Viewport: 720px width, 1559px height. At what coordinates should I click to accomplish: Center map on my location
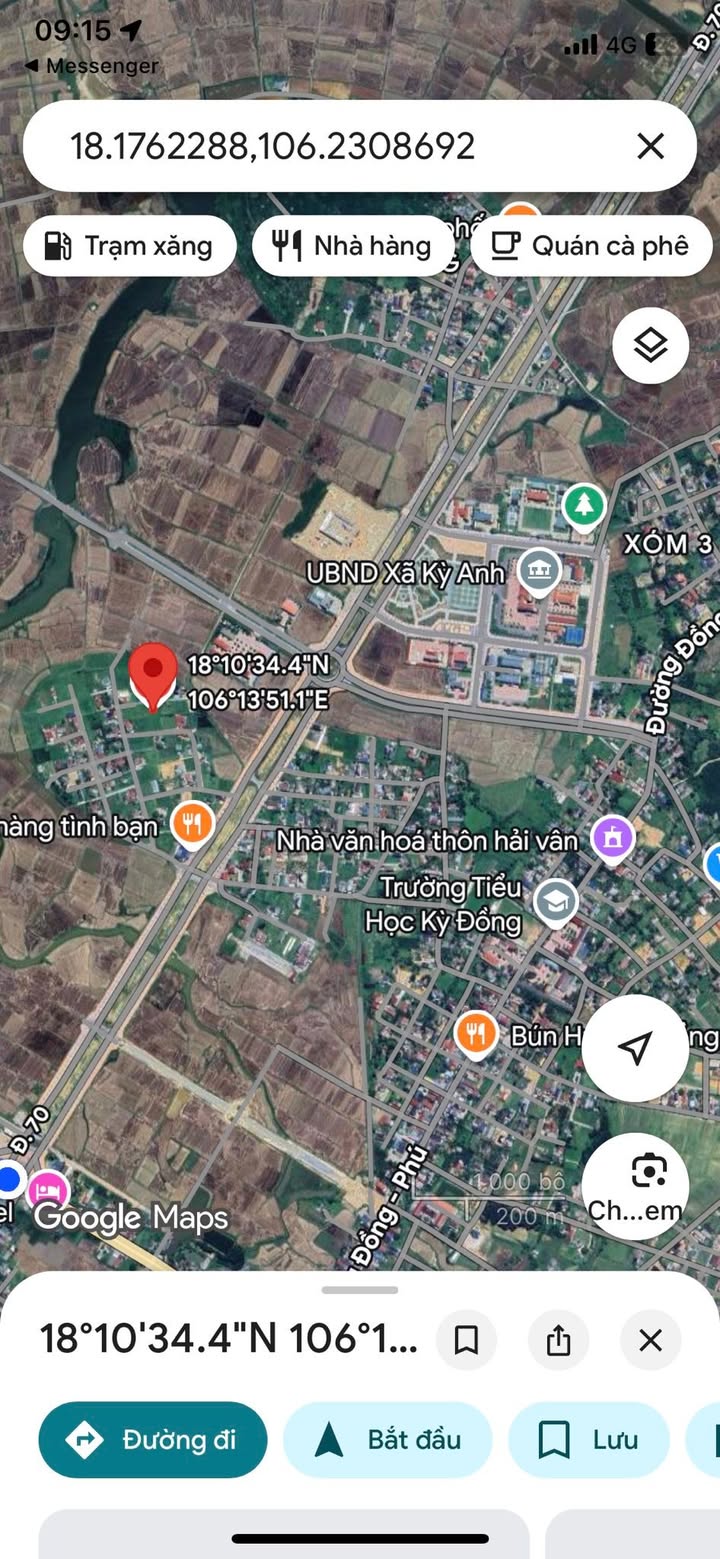click(x=635, y=1048)
